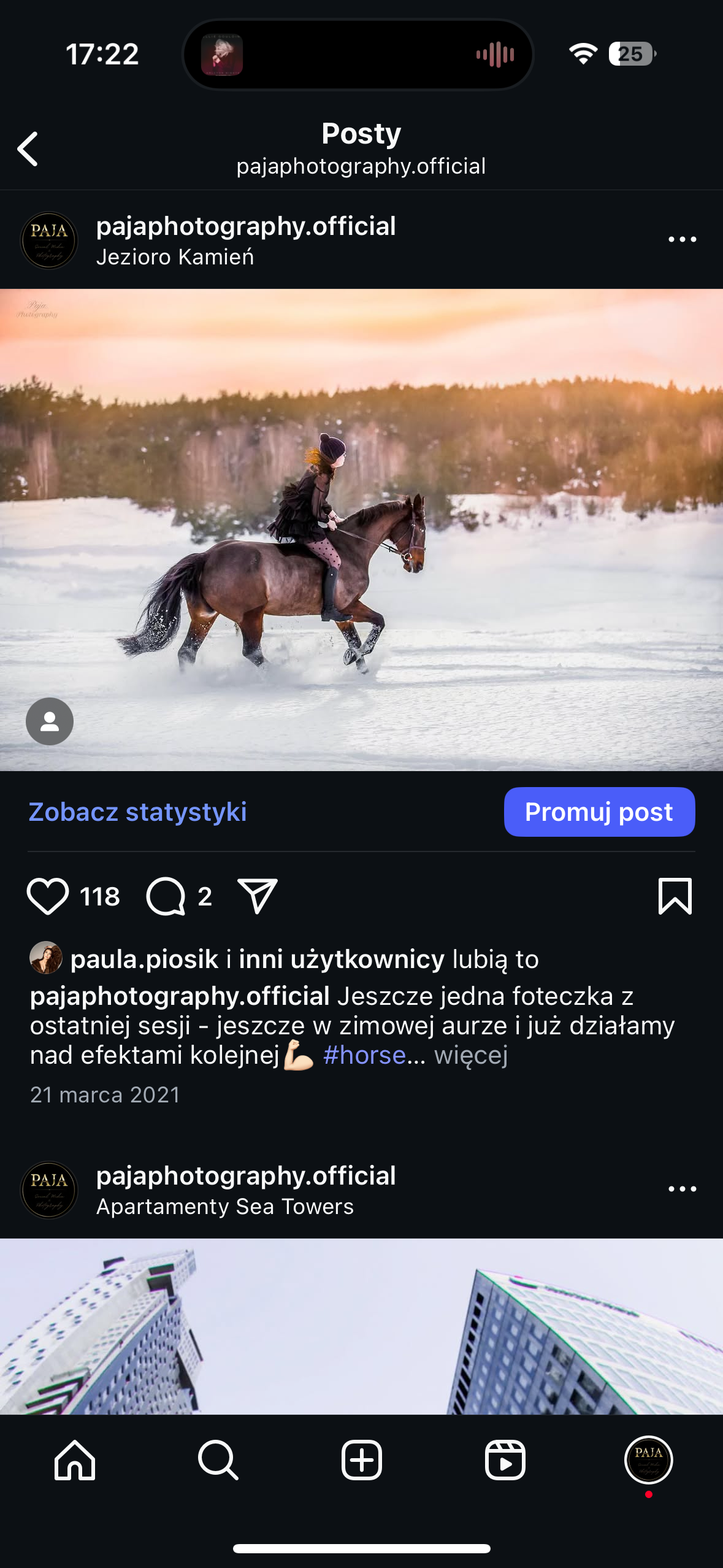723x1568 pixels.
Task: Open the Apartamenty Sea Towers location
Action: tap(225, 1207)
